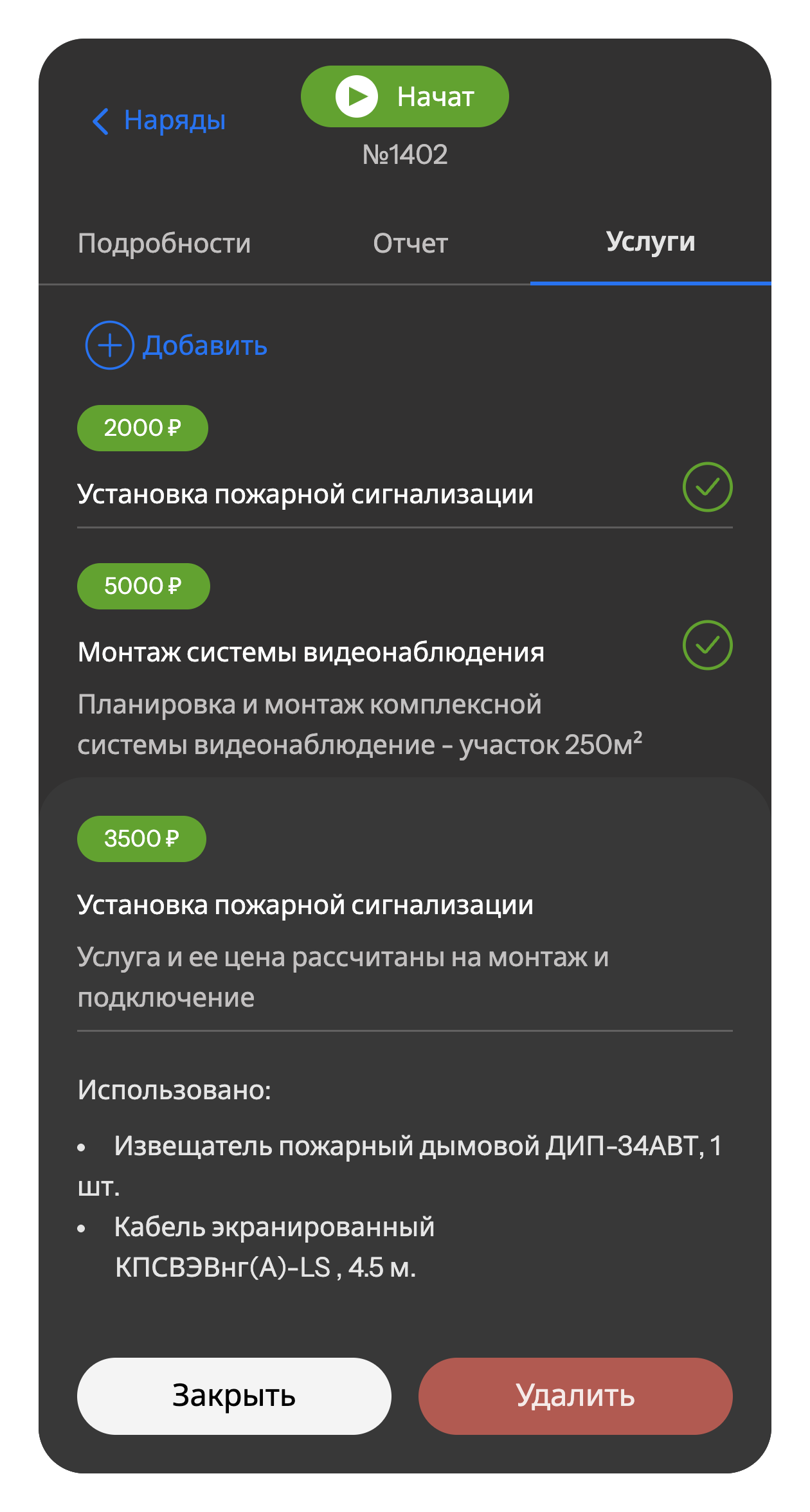
Task: Toggle checkmark for Монтаж системы видеонаблюдения
Action: click(x=707, y=645)
